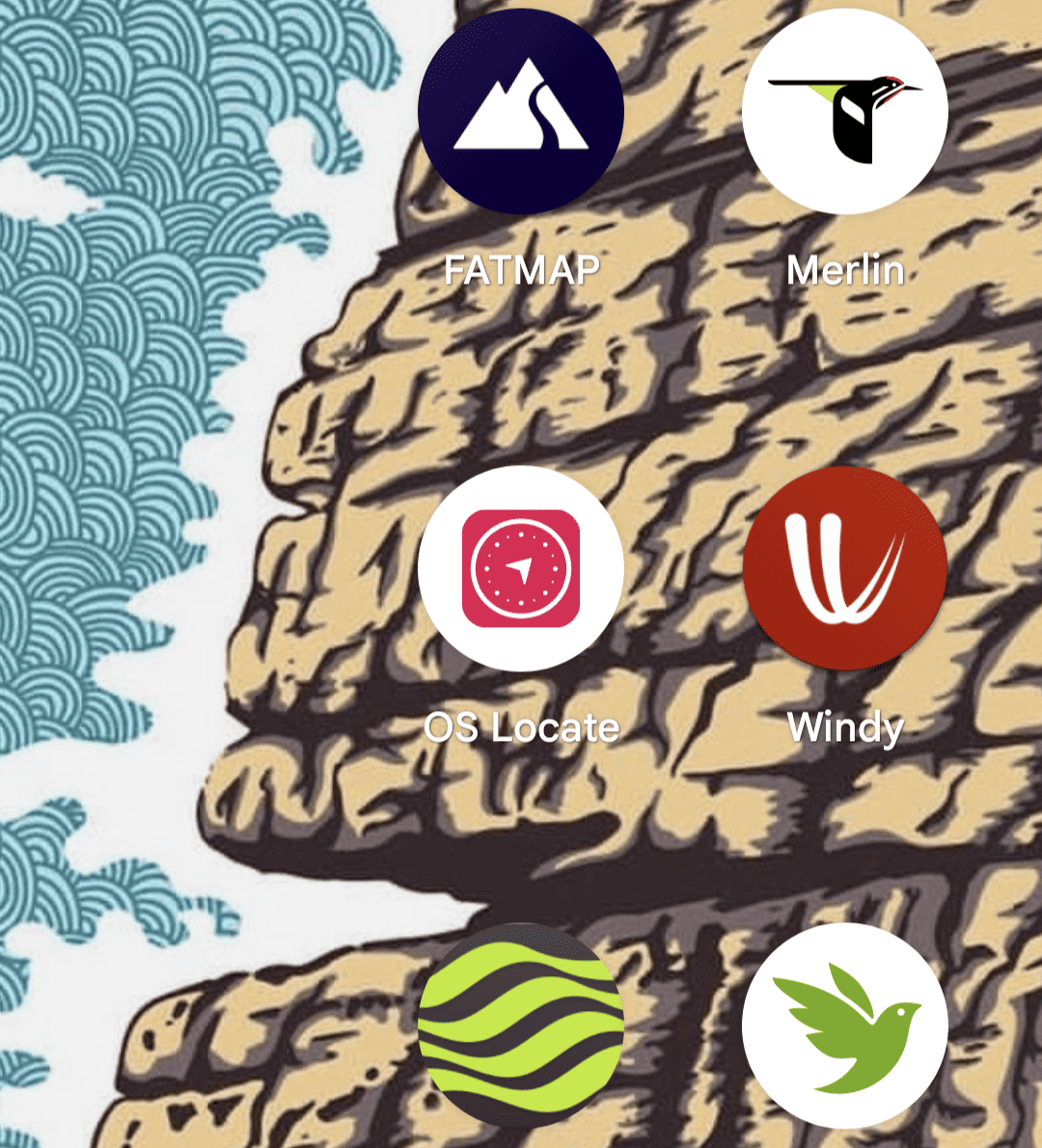
Task: Open the green bird app
Action: tap(845, 1026)
